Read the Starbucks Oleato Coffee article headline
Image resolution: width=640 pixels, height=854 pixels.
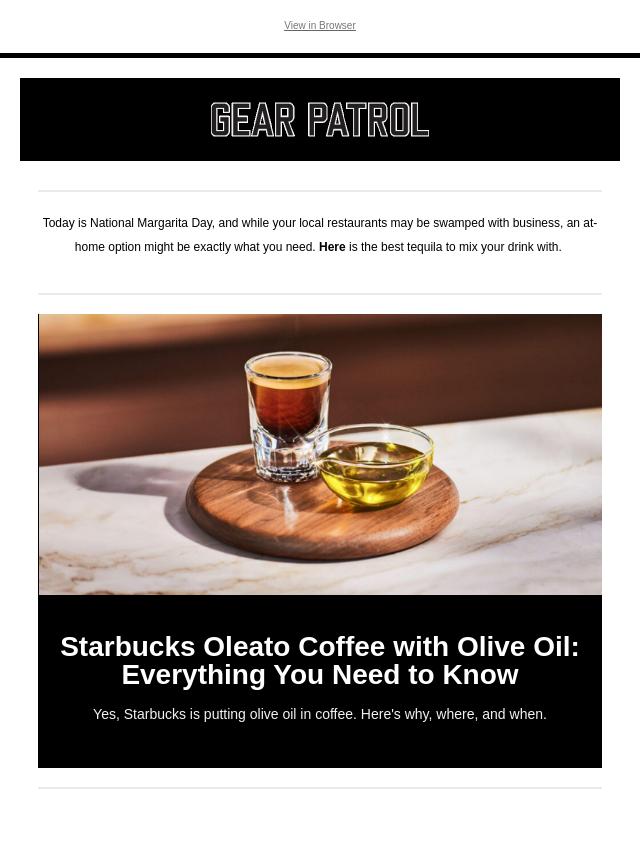tap(320, 660)
